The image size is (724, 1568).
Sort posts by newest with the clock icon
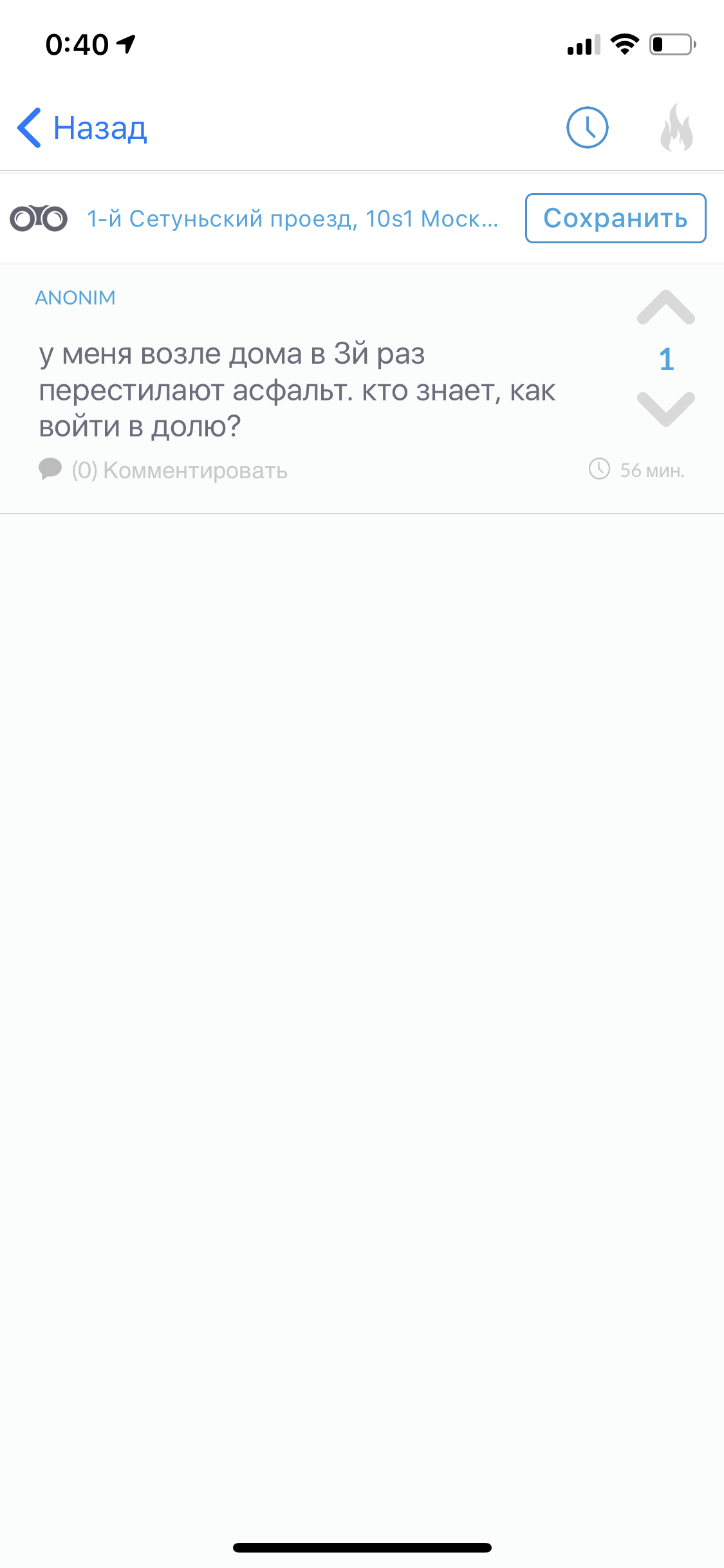pyautogui.click(x=587, y=127)
